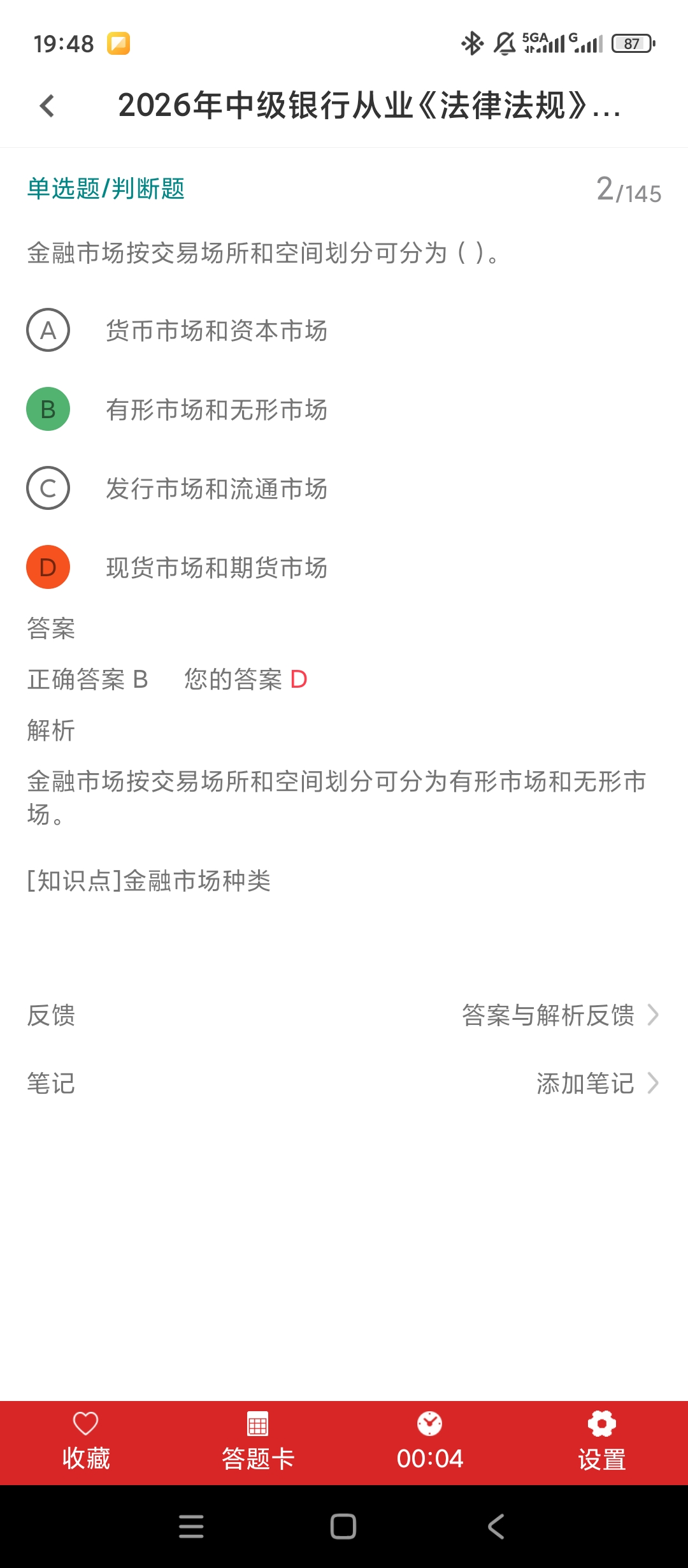This screenshot has height=1568, width=688.
Task: Open the system recent apps button
Action: click(191, 1527)
